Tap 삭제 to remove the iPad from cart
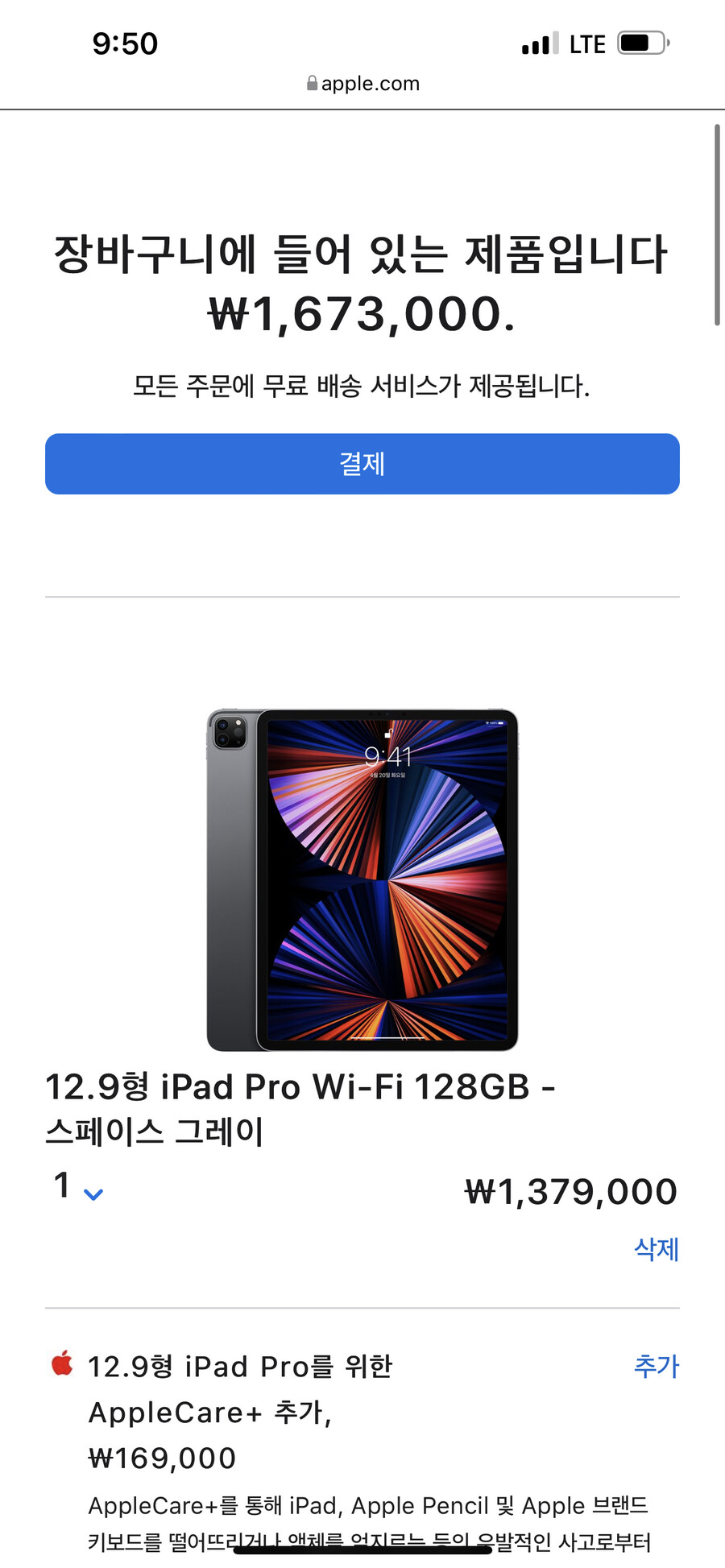 (x=655, y=1249)
